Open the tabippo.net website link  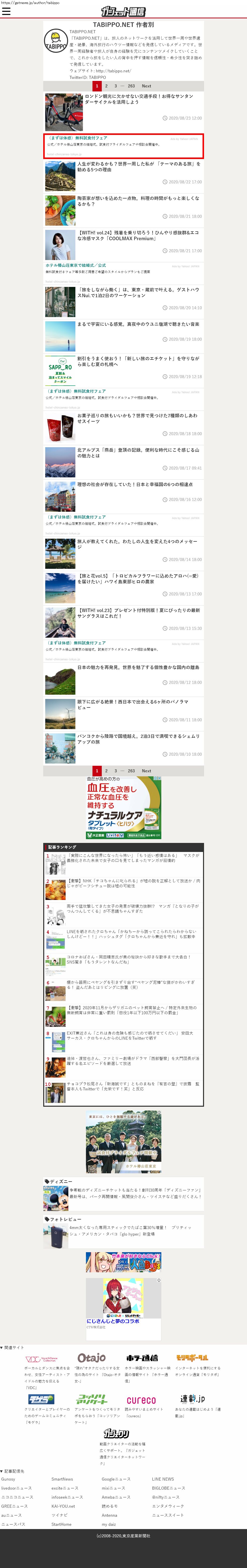[113, 71]
